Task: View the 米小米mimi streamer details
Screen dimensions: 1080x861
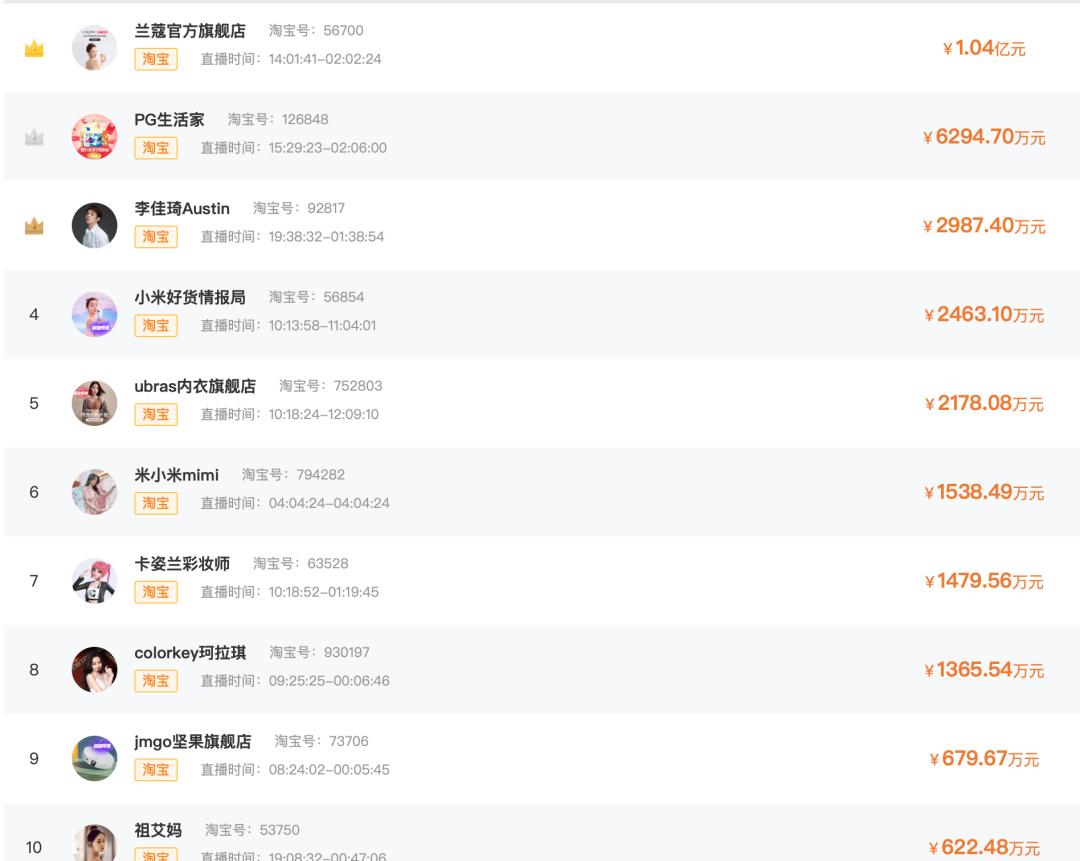Action: point(177,475)
